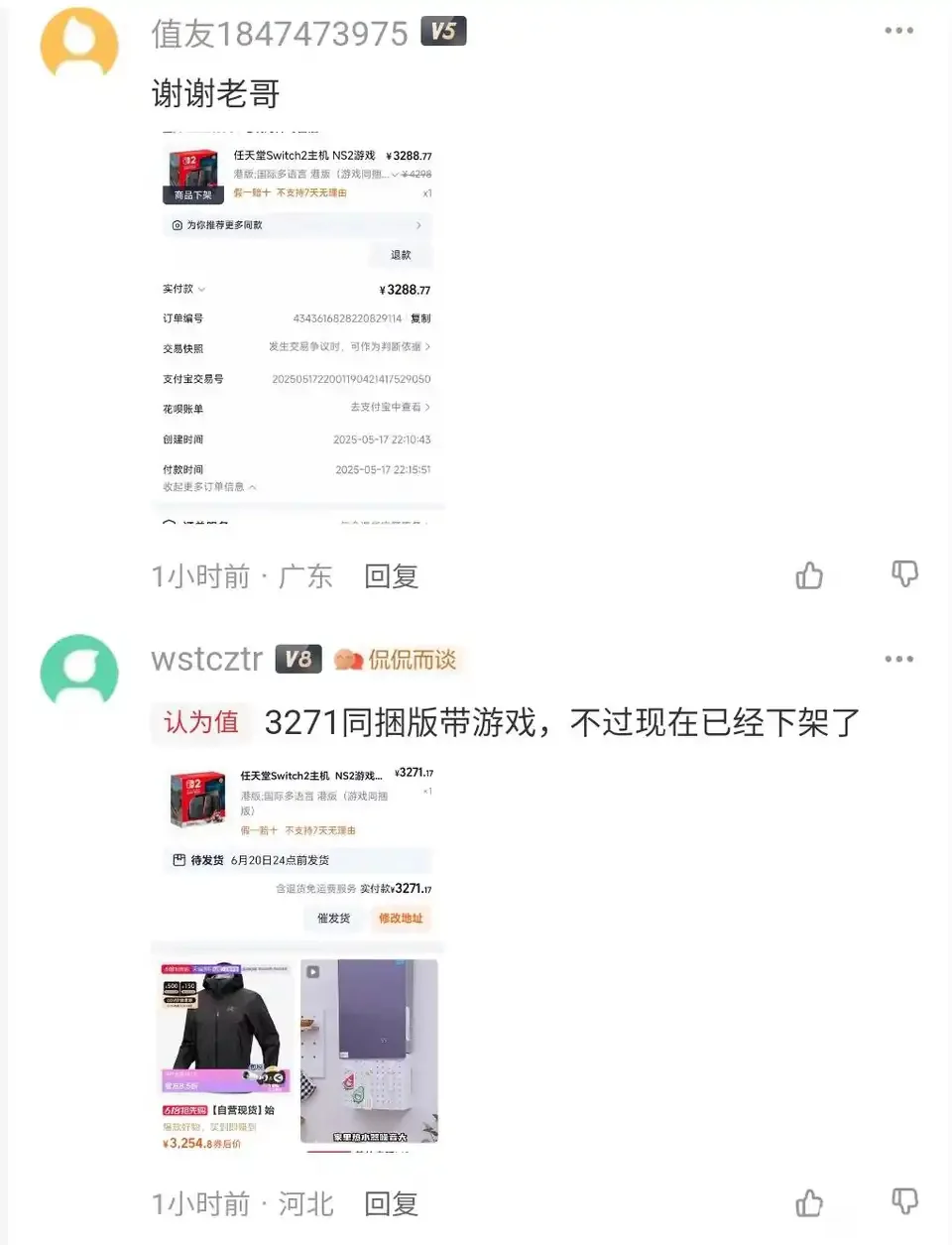
Task: Open wstcztr's username profile link
Action: [x=206, y=660]
